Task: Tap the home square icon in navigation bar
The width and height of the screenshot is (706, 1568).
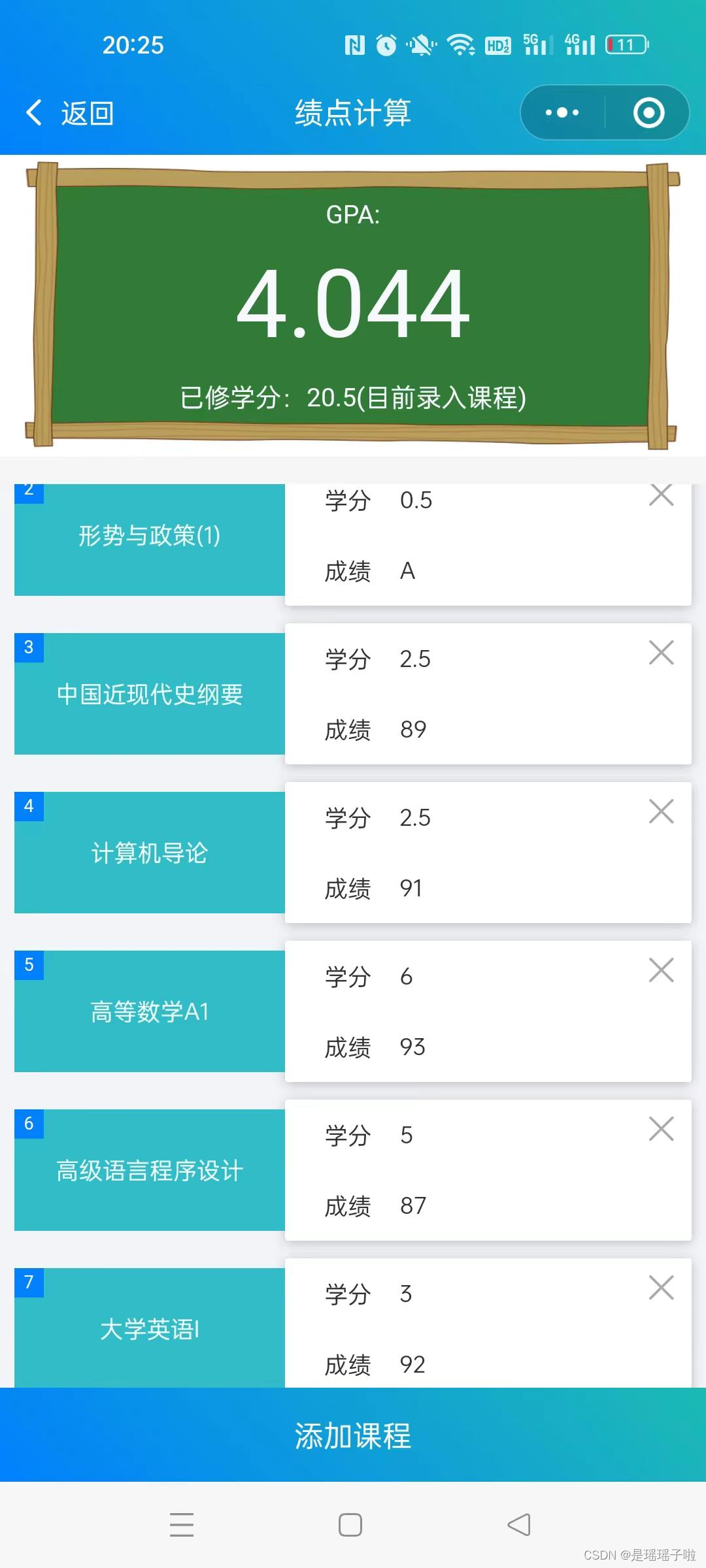Action: coord(350,1524)
